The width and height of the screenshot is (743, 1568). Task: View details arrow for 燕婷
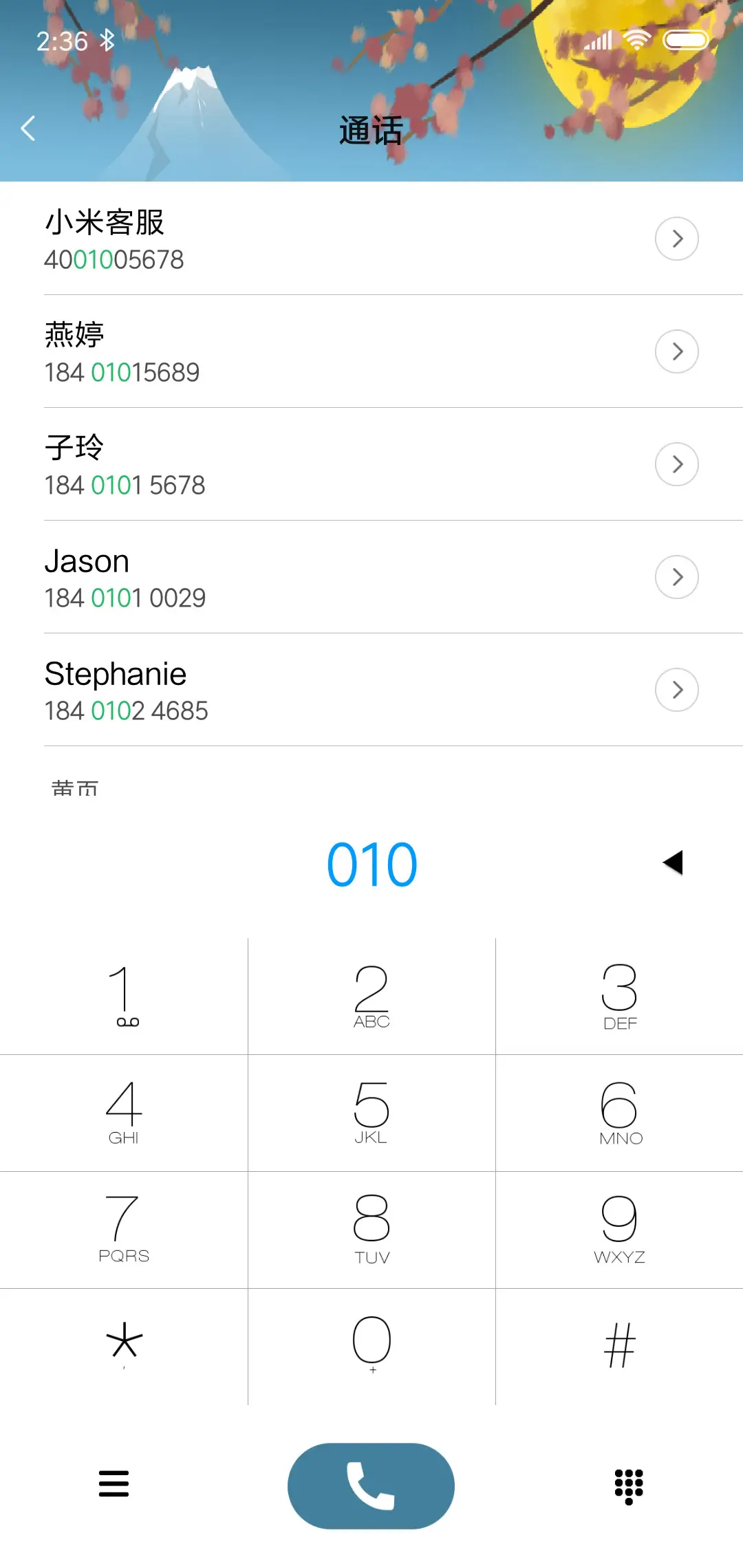click(677, 351)
